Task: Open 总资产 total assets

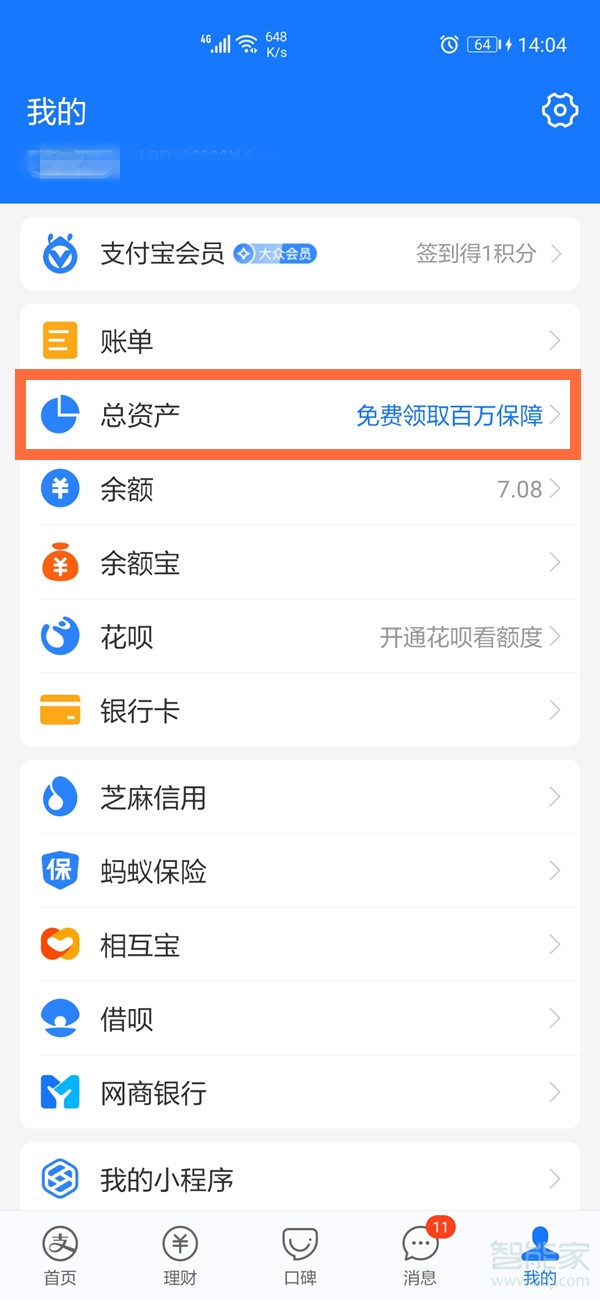Action: pyautogui.click(x=300, y=415)
